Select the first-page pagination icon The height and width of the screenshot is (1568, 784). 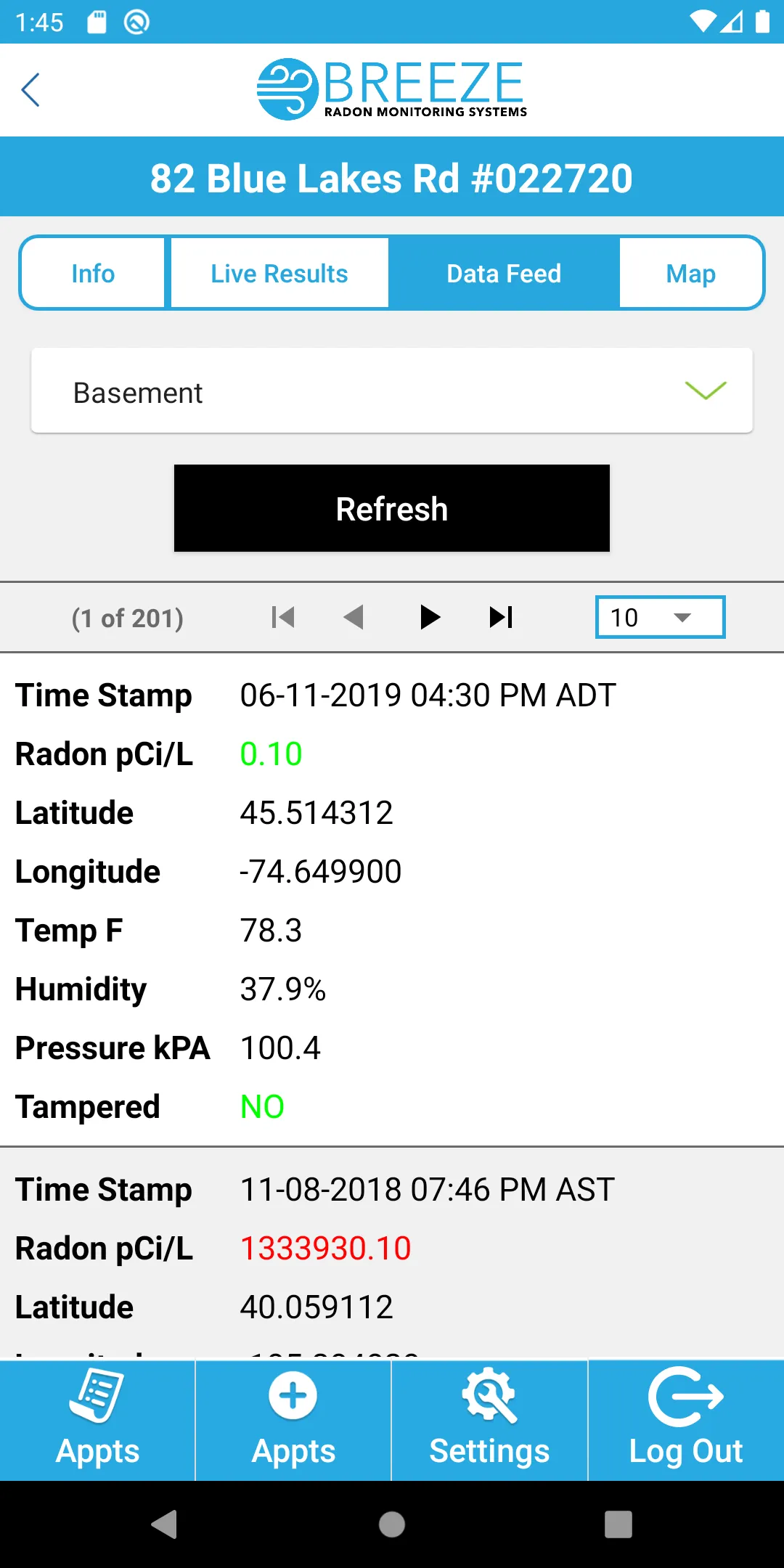pyautogui.click(x=283, y=617)
